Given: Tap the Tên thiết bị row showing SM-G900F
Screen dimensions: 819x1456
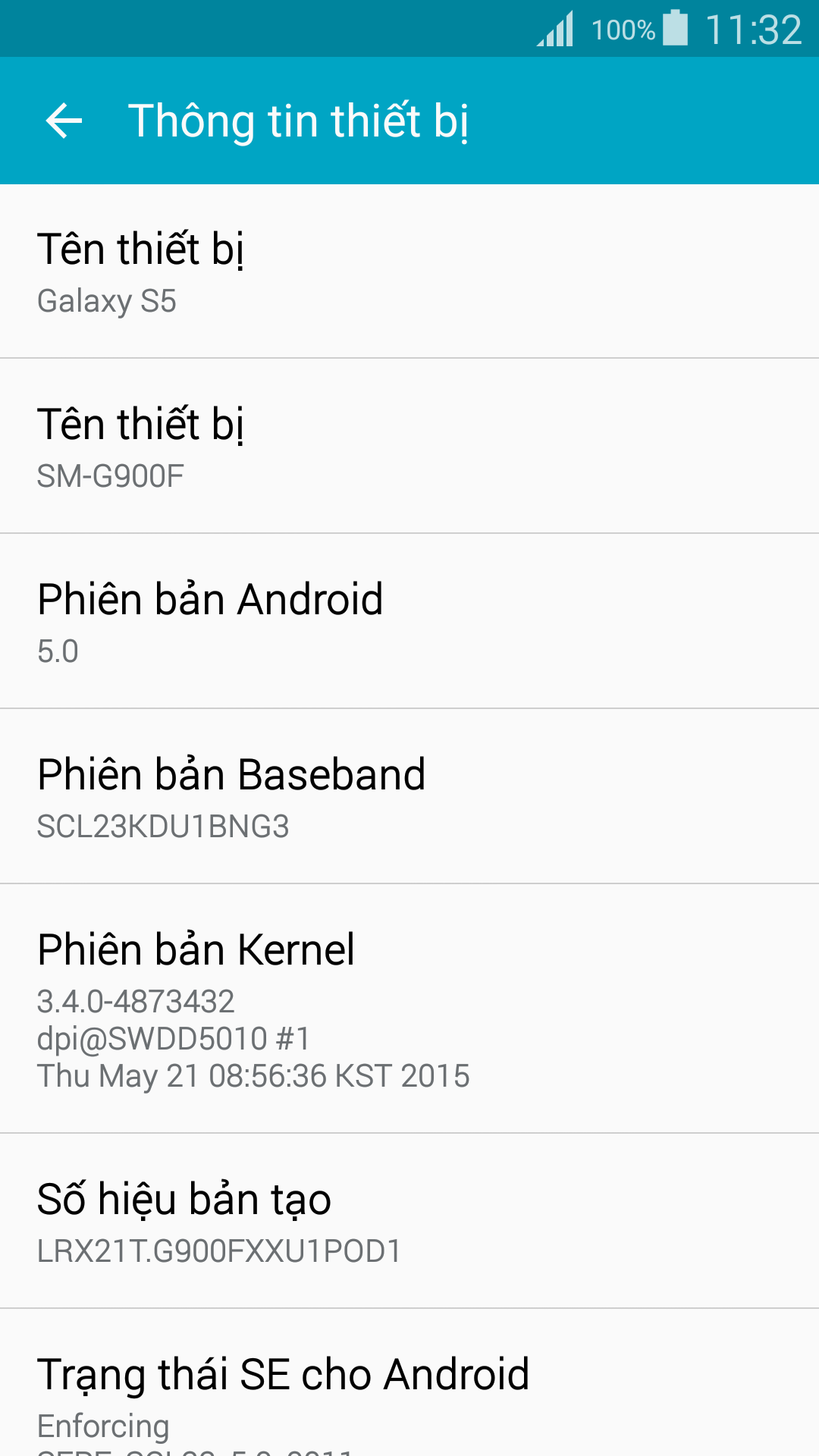Looking at the screenshot, I should (x=409, y=446).
